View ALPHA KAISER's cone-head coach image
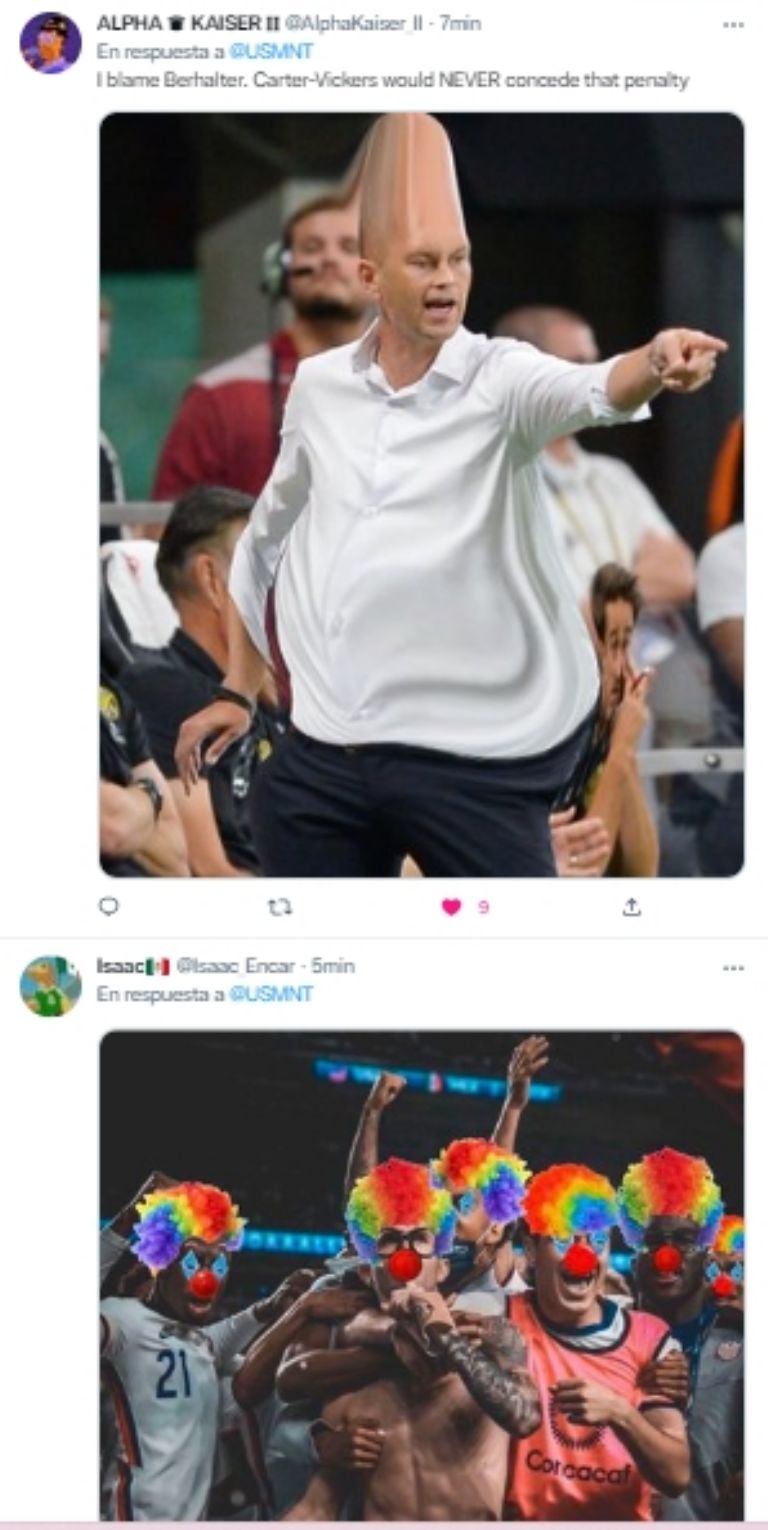Screen dimensions: 768x1530 point(421,494)
